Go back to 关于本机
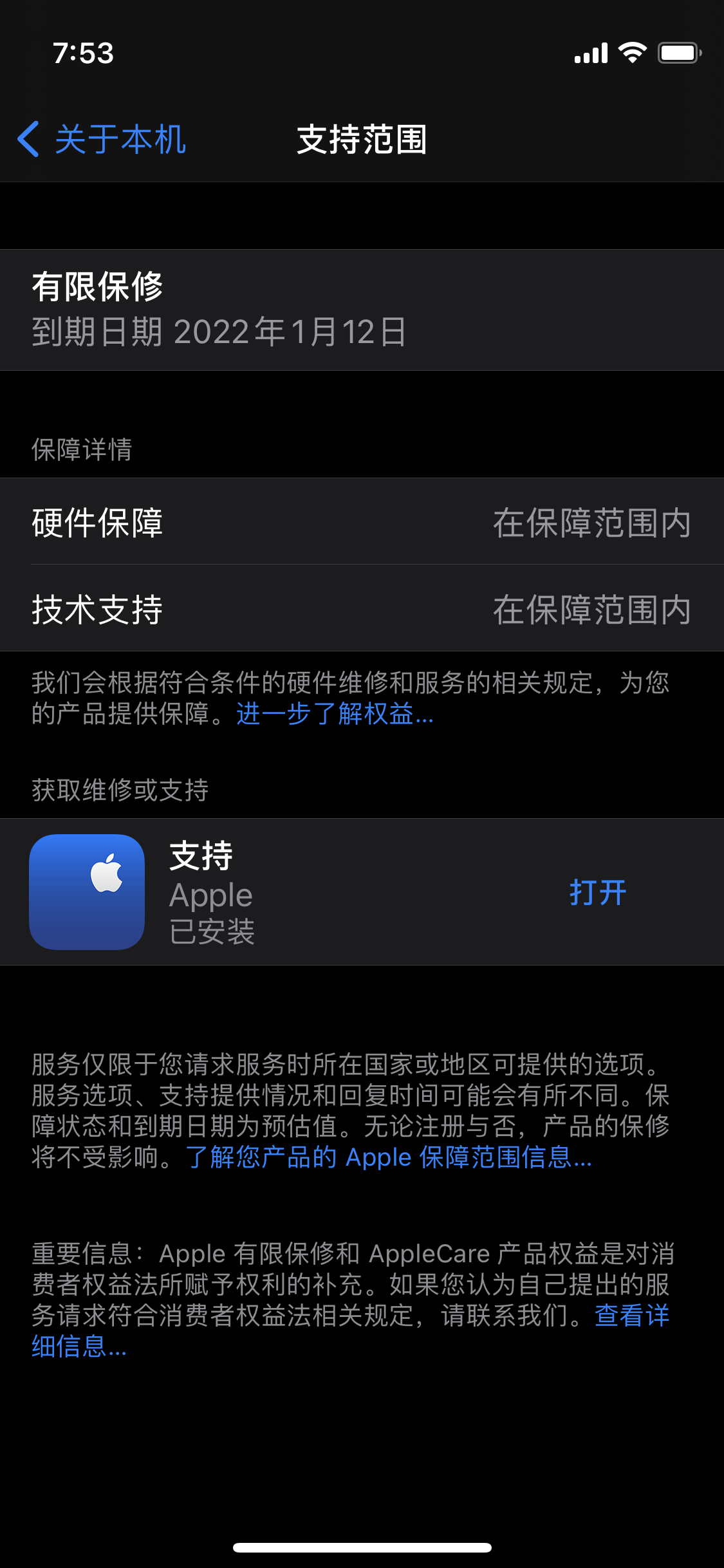The height and width of the screenshot is (1568, 724). 102,139
